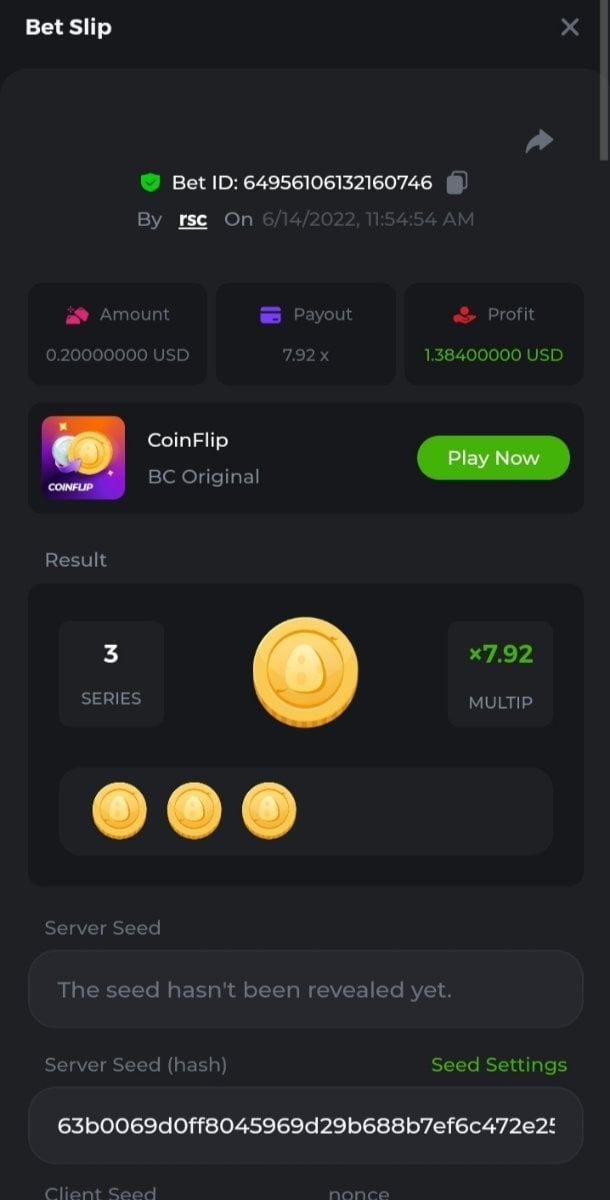This screenshot has width=610, height=1200.
Task: Open Seed Settings
Action: (x=498, y=1065)
